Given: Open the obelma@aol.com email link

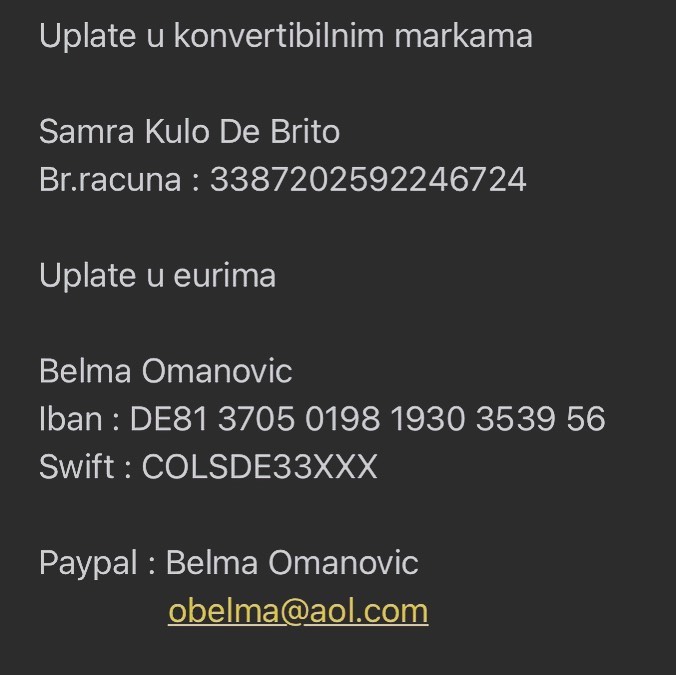Looking at the screenshot, I should point(298,611).
